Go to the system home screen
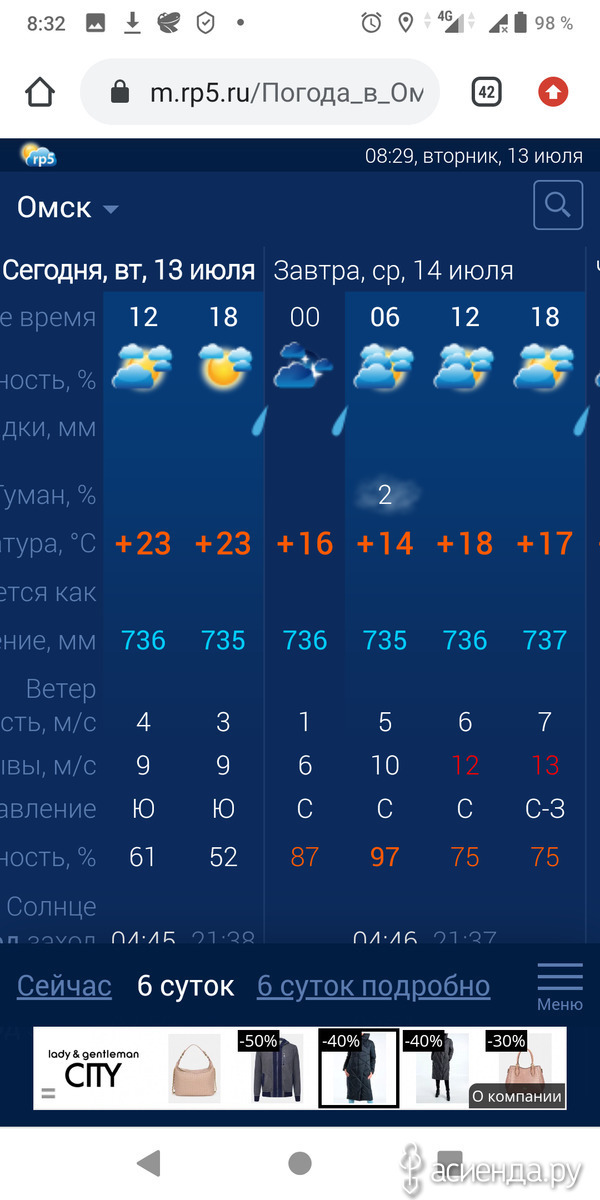The height and width of the screenshot is (1200, 600). (x=299, y=1162)
